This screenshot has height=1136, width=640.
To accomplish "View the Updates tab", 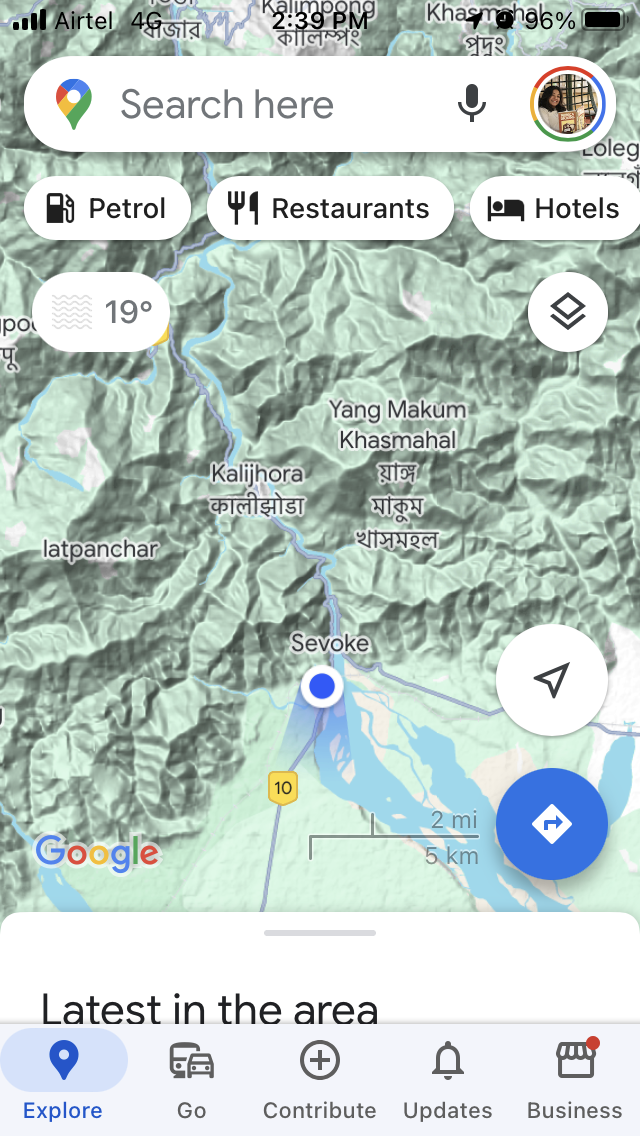I will pyautogui.click(x=447, y=1078).
